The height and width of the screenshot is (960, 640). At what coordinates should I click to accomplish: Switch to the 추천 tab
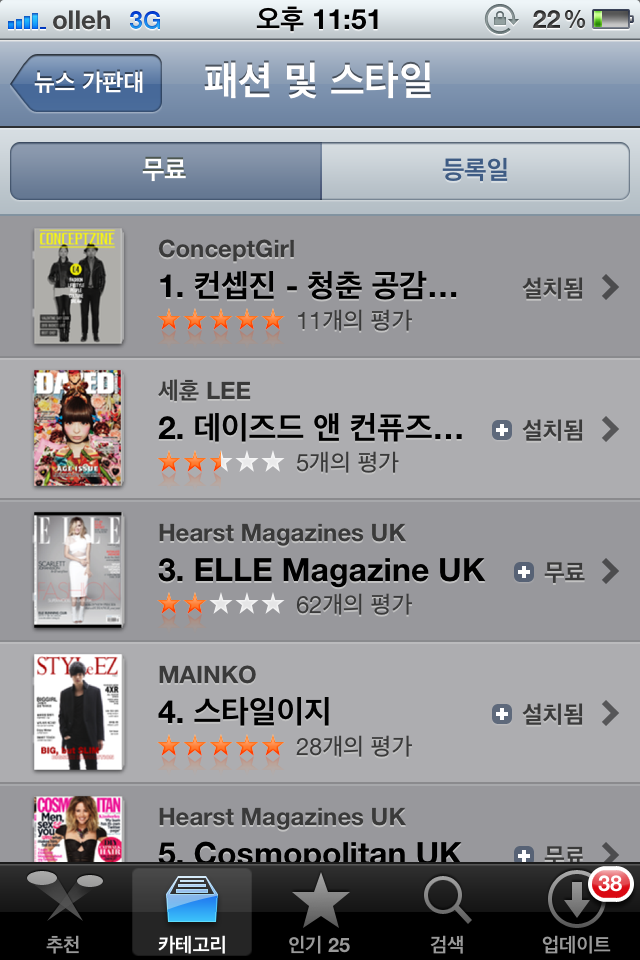pyautogui.click(x=64, y=912)
